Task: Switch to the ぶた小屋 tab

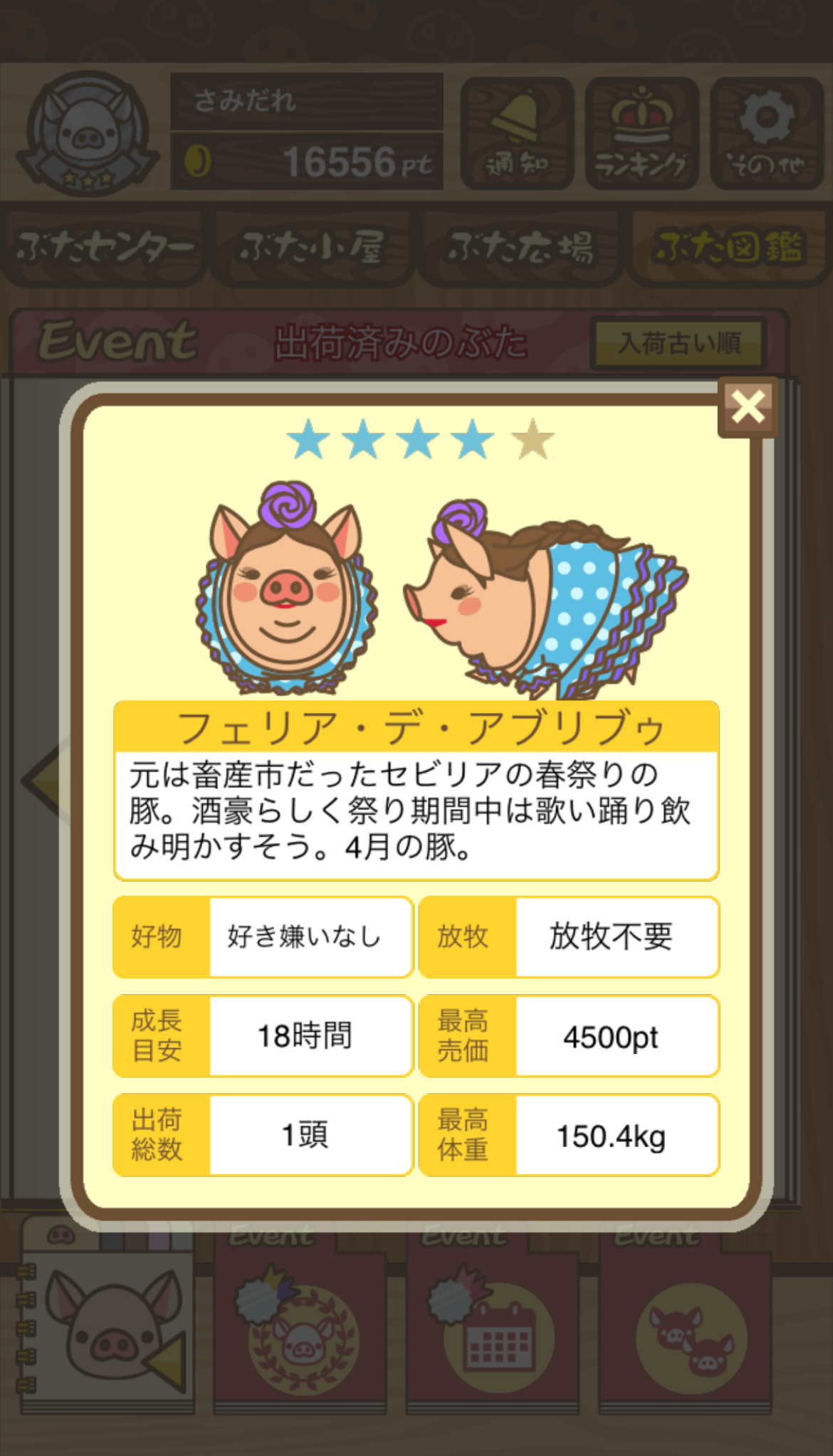Action: (313, 247)
